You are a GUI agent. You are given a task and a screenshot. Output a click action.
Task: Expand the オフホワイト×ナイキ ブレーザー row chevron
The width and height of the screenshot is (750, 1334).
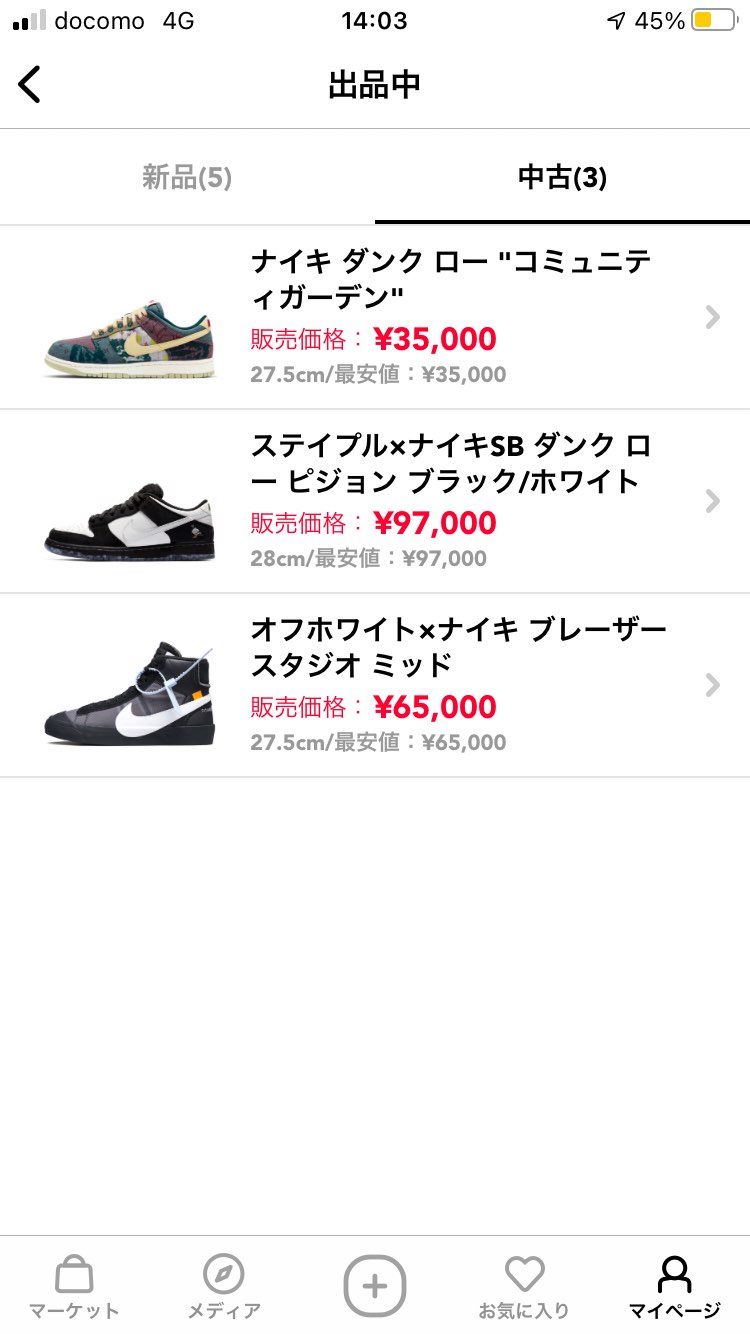712,685
